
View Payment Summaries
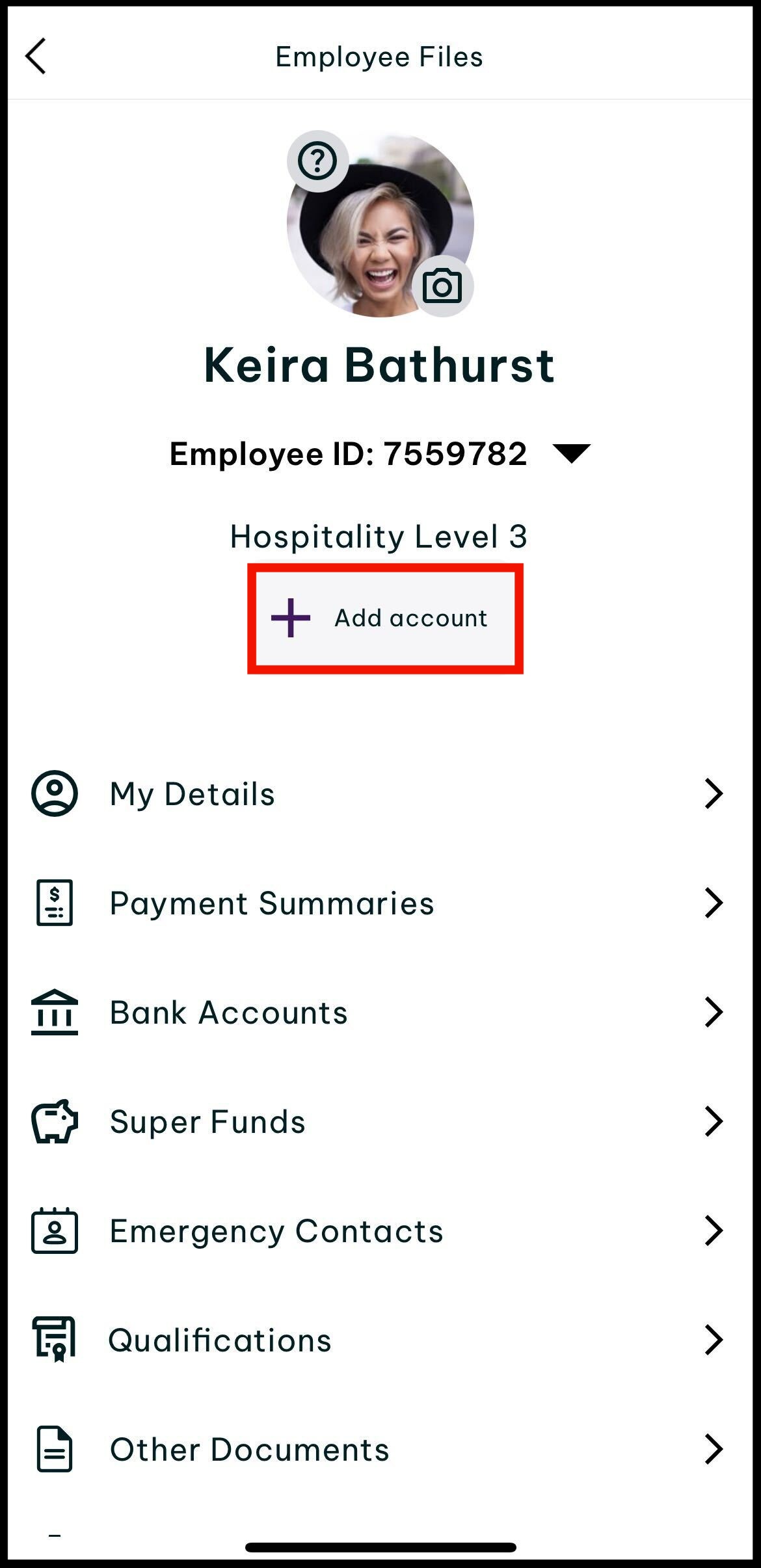pos(380,903)
